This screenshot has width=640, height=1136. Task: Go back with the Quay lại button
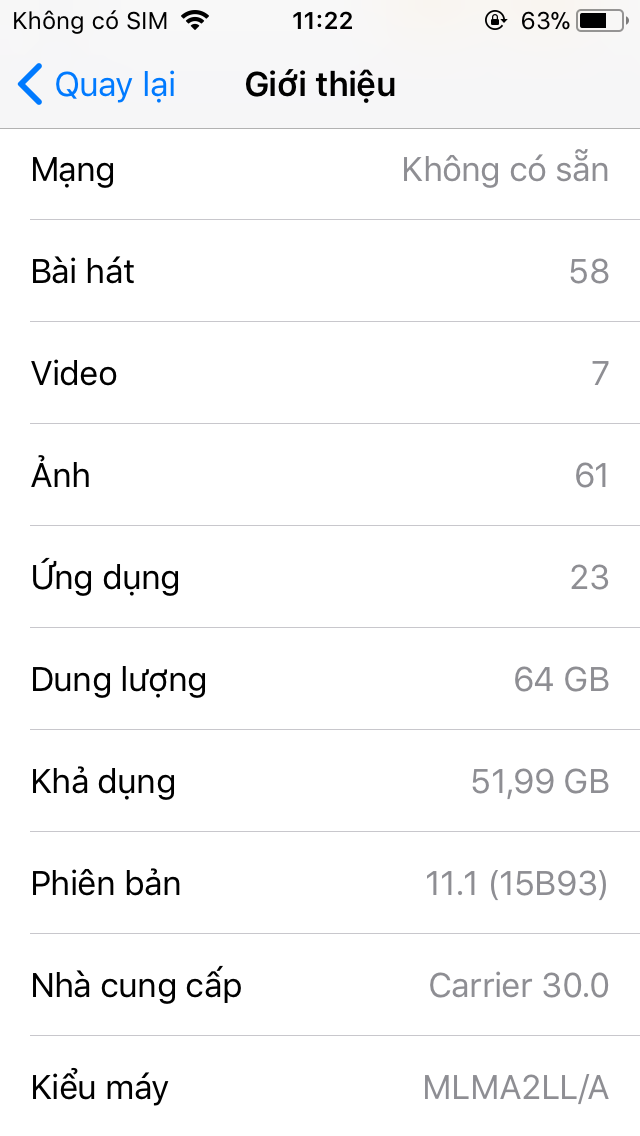(x=97, y=85)
